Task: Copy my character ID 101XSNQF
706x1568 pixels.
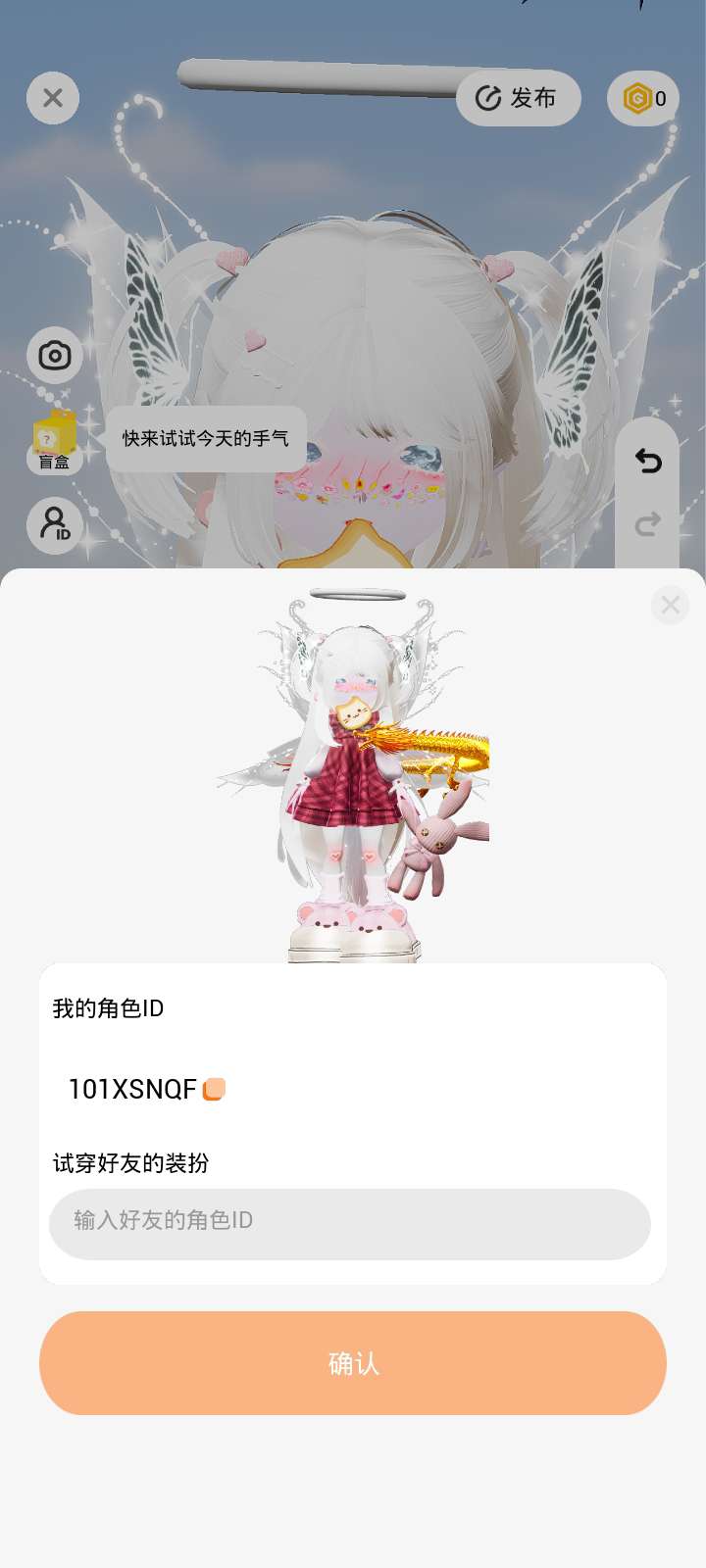Action: coord(214,1089)
